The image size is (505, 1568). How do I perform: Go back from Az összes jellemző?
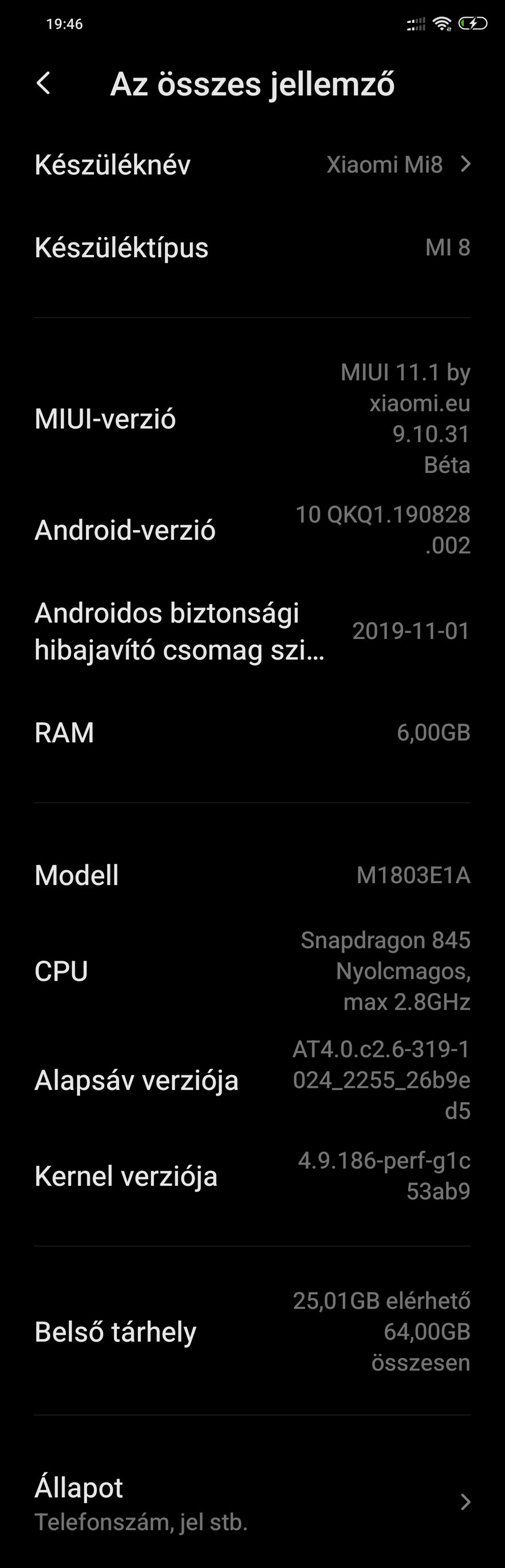click(43, 84)
